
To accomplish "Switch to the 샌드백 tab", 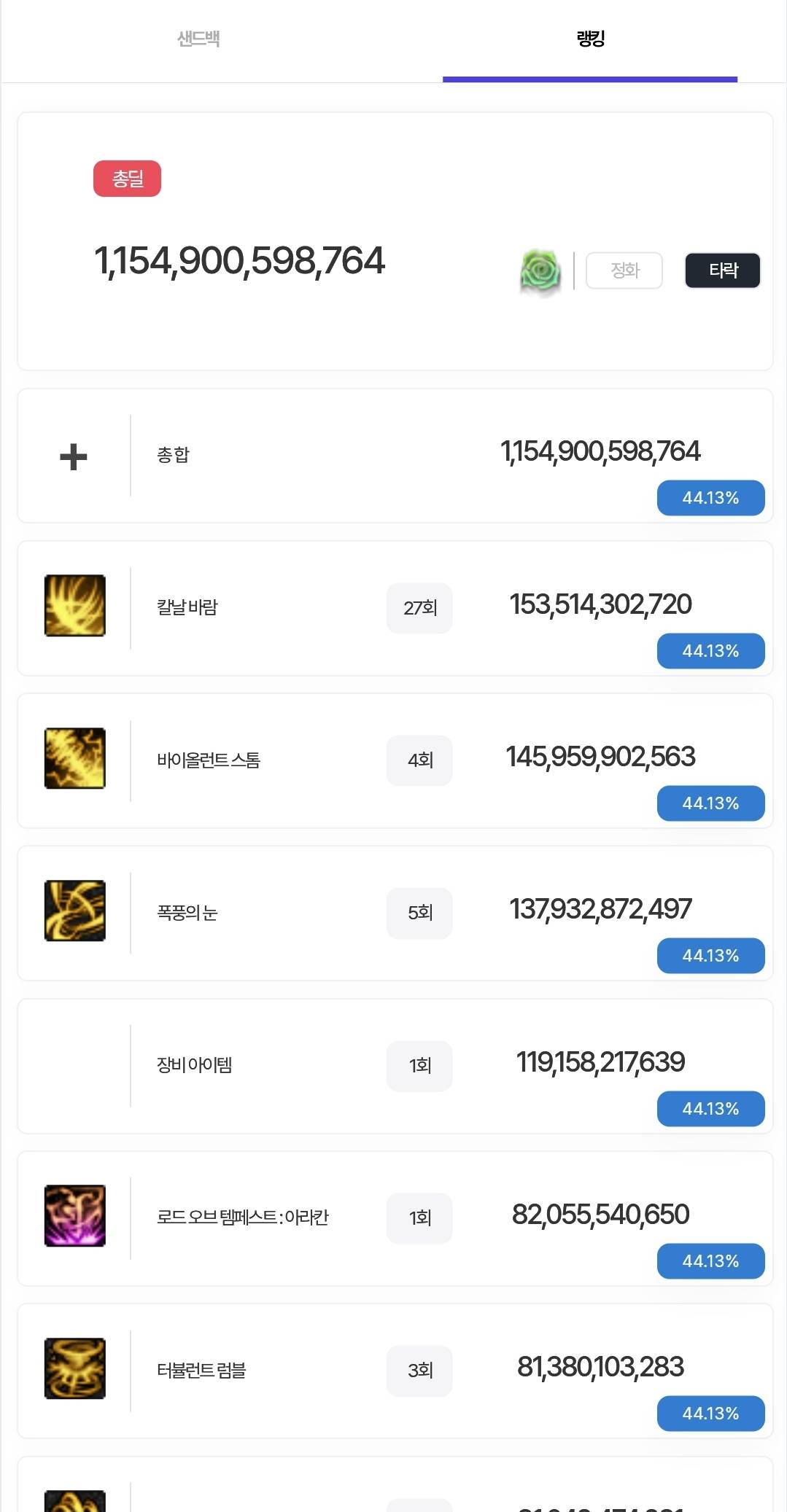I will coord(198,39).
